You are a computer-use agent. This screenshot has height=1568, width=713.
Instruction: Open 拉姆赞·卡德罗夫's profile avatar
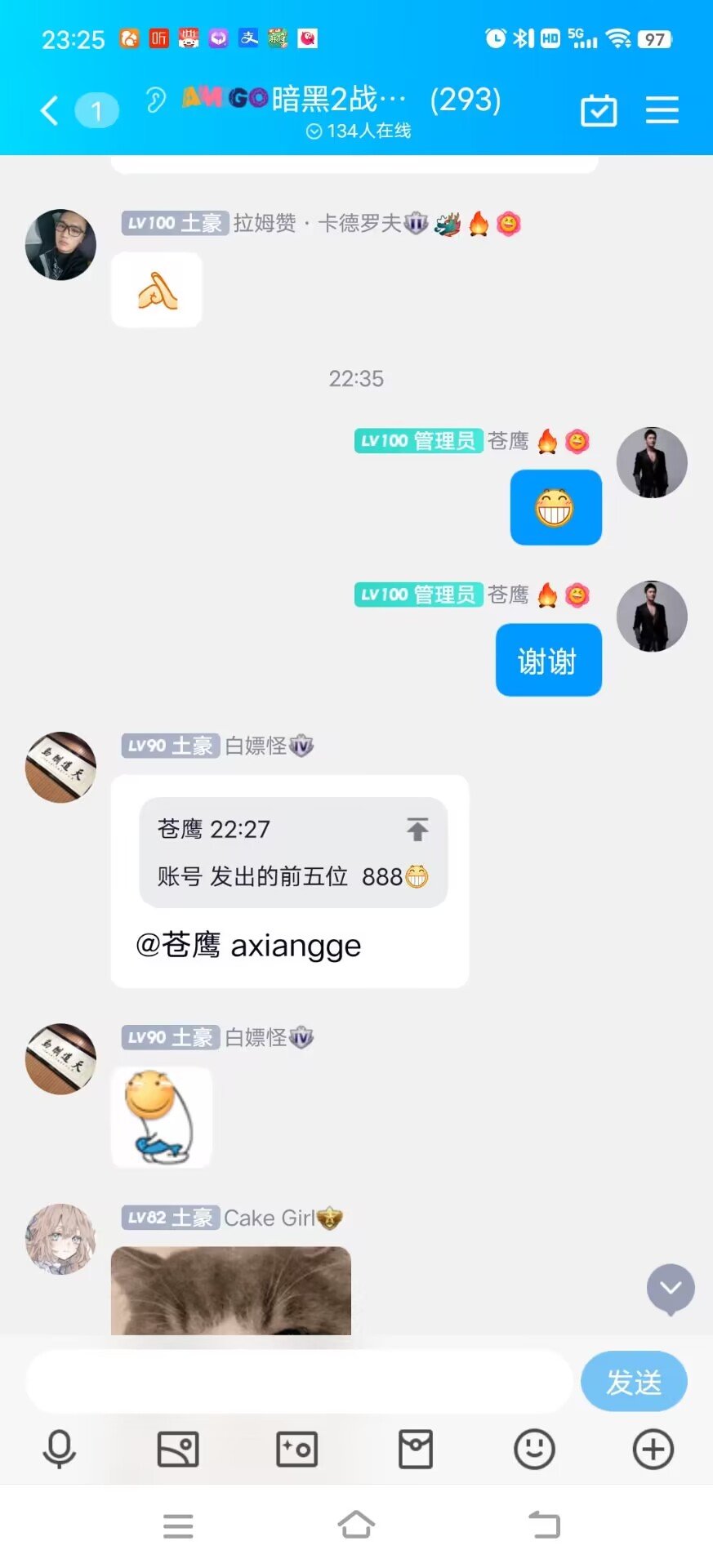60,244
